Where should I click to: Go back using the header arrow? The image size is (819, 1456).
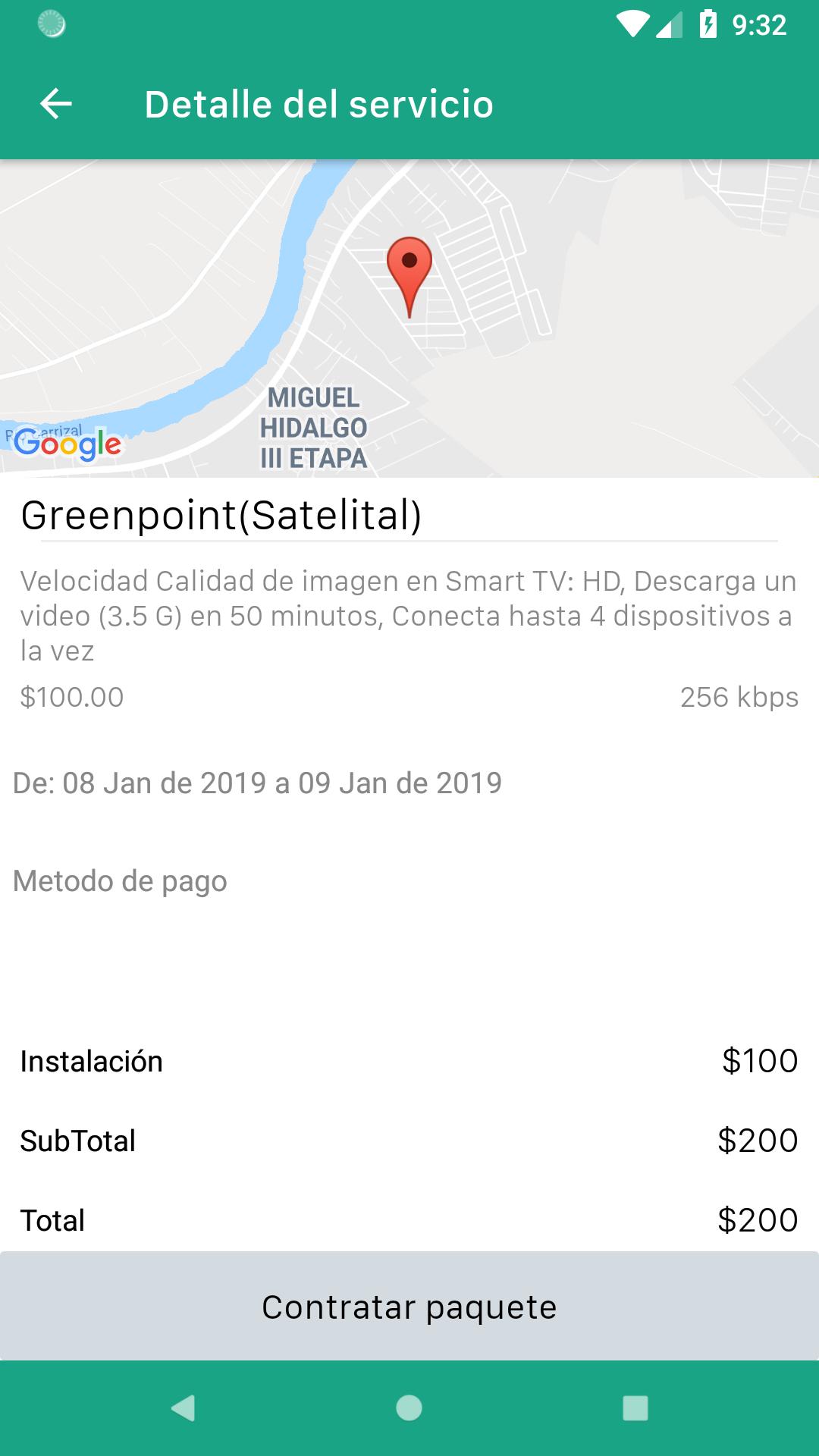[x=55, y=104]
